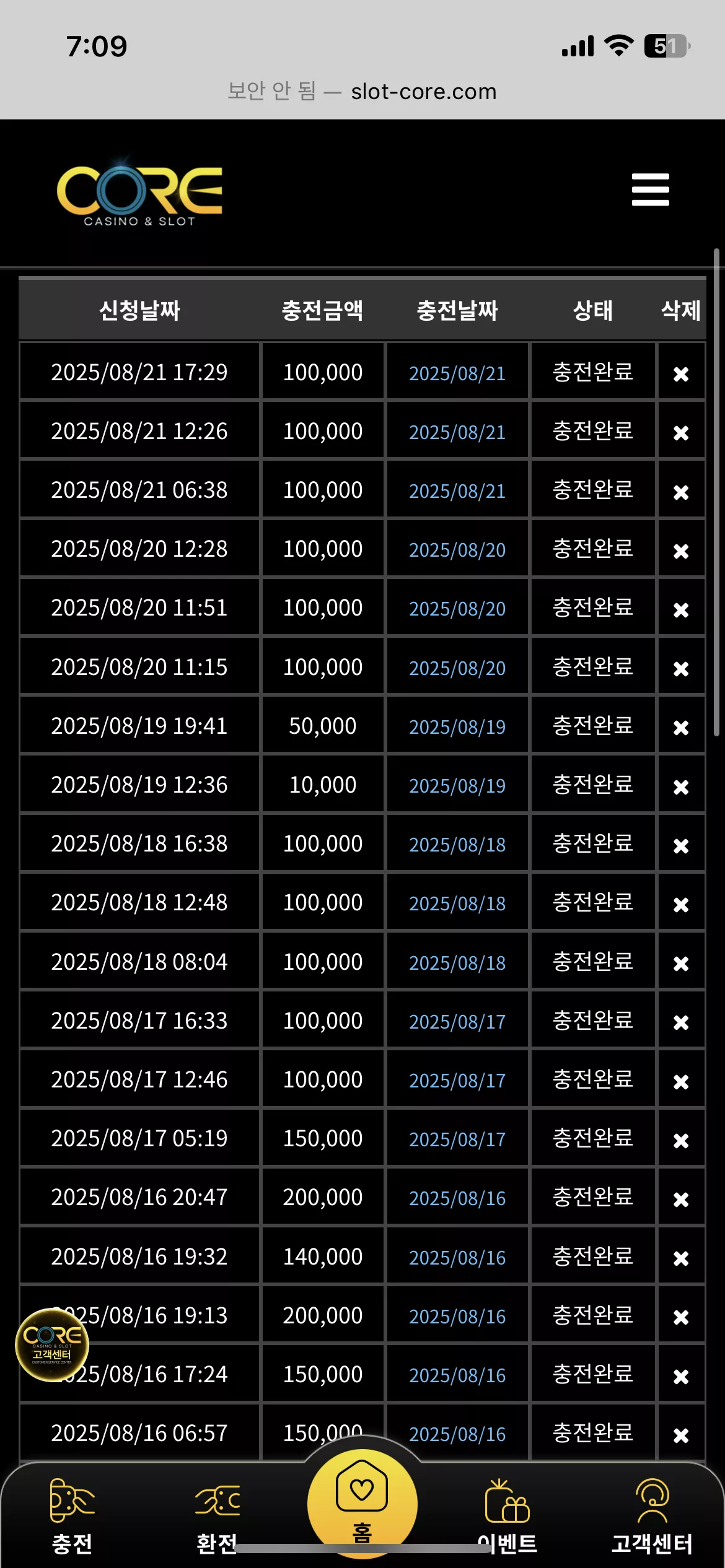The width and height of the screenshot is (725, 1568).
Task: Remove the 2025/08/19 19:41 50,000 entry
Action: (681, 728)
